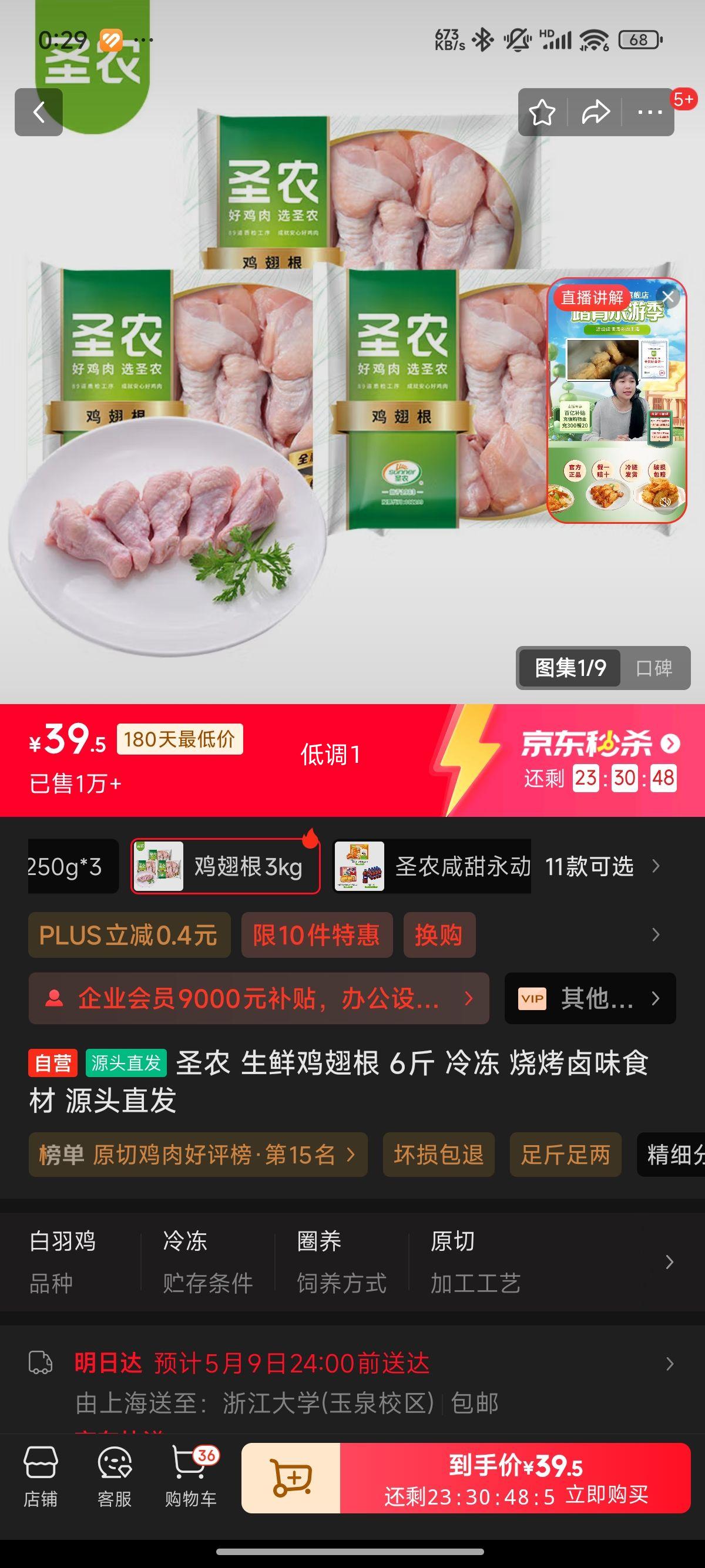Add product to favorites with star icon
705x1568 pixels.
(x=542, y=112)
